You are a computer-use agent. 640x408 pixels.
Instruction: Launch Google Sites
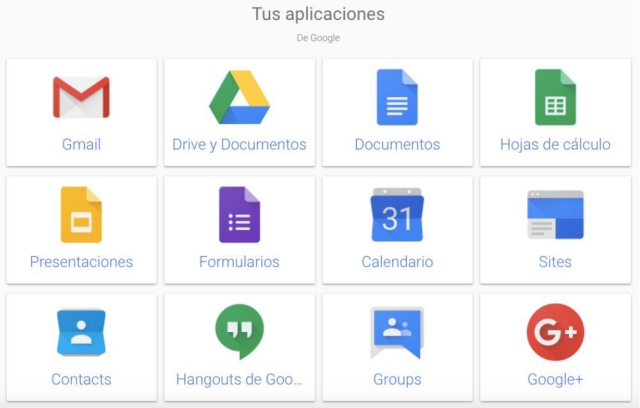[555, 229]
